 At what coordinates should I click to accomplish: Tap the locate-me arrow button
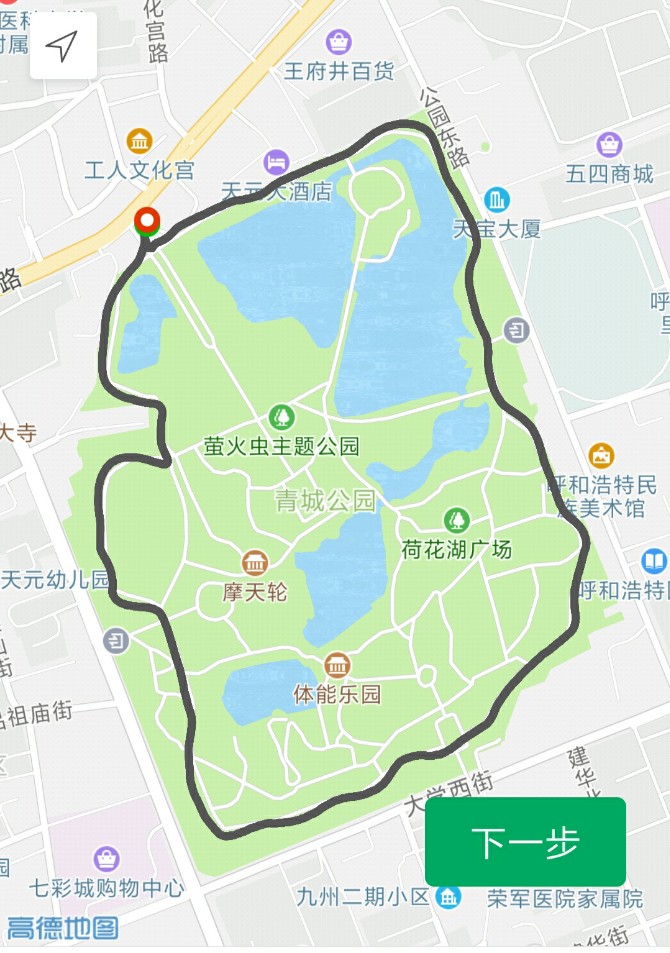click(x=63, y=46)
